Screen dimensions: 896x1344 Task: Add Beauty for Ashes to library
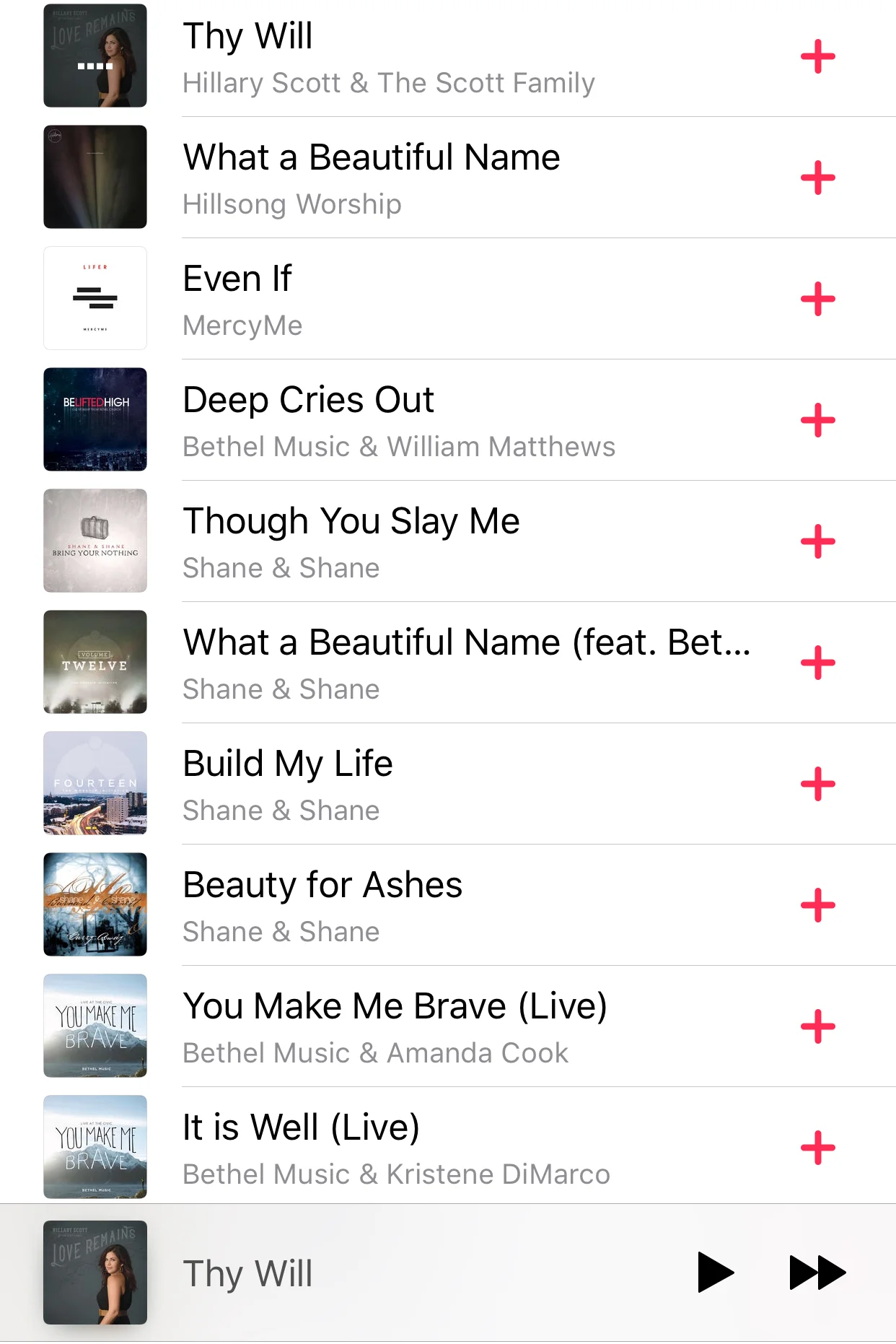[x=817, y=906]
